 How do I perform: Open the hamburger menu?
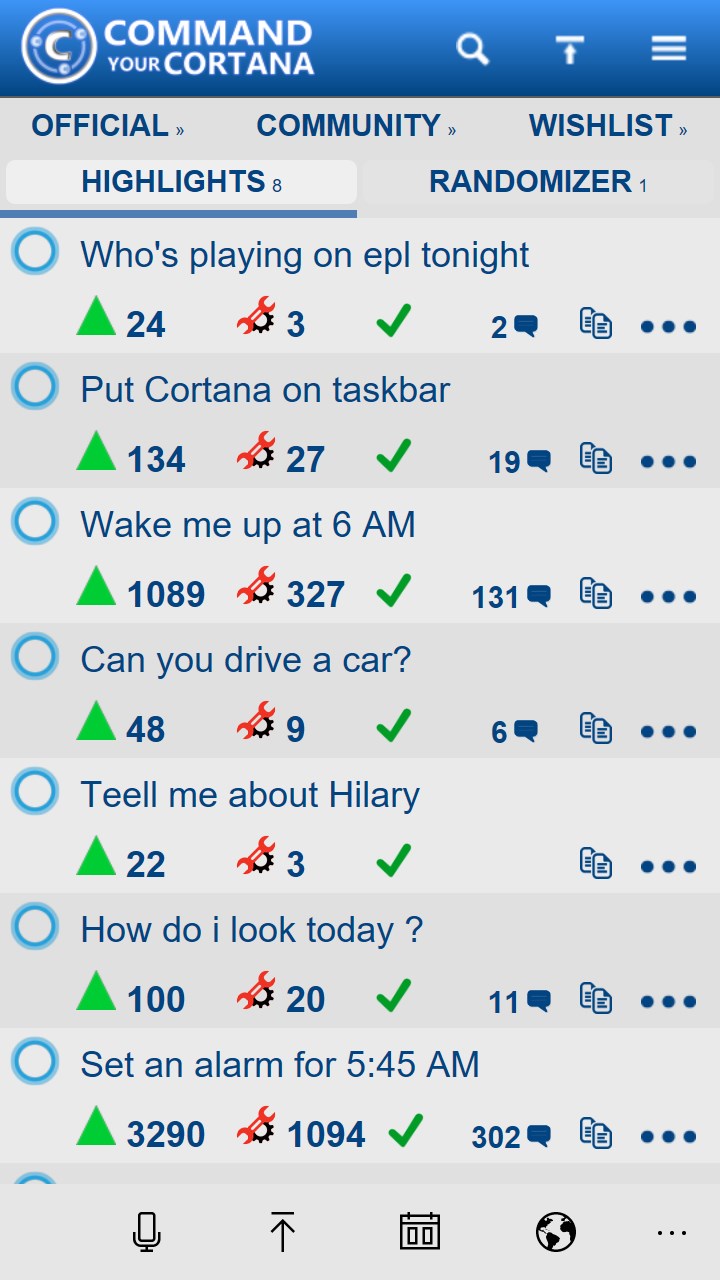click(x=668, y=48)
